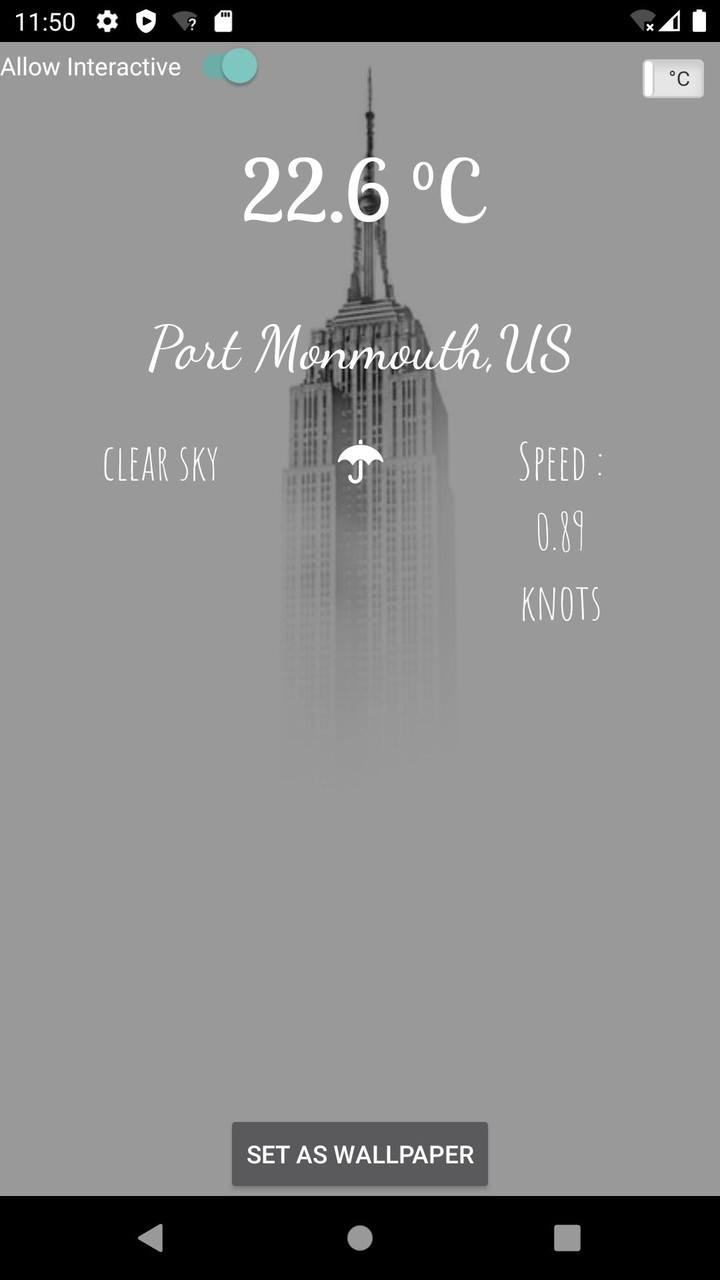Click the Wi-Fi question mark status icon

click(186, 20)
